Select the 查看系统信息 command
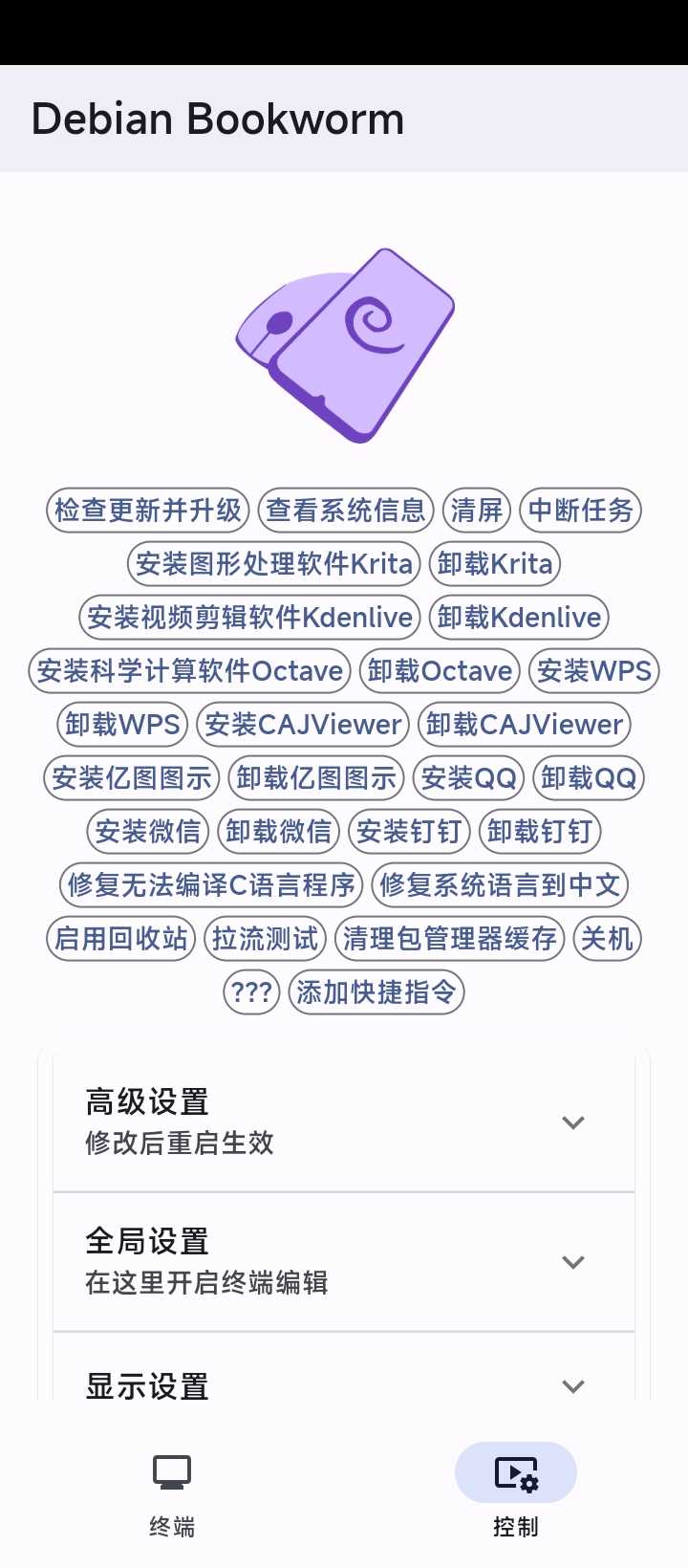 pyautogui.click(x=346, y=511)
